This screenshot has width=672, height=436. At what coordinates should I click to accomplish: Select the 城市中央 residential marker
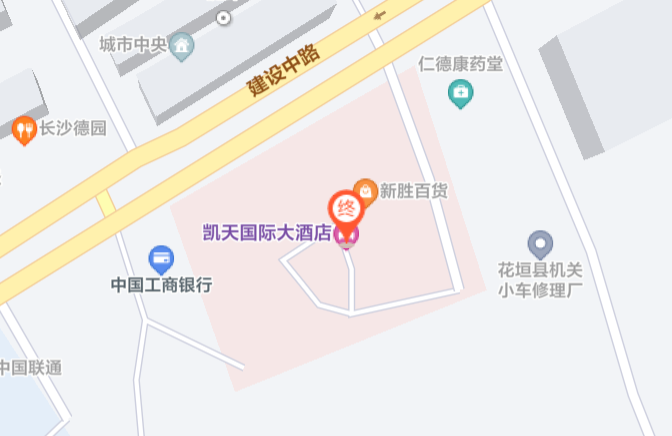pos(181,45)
